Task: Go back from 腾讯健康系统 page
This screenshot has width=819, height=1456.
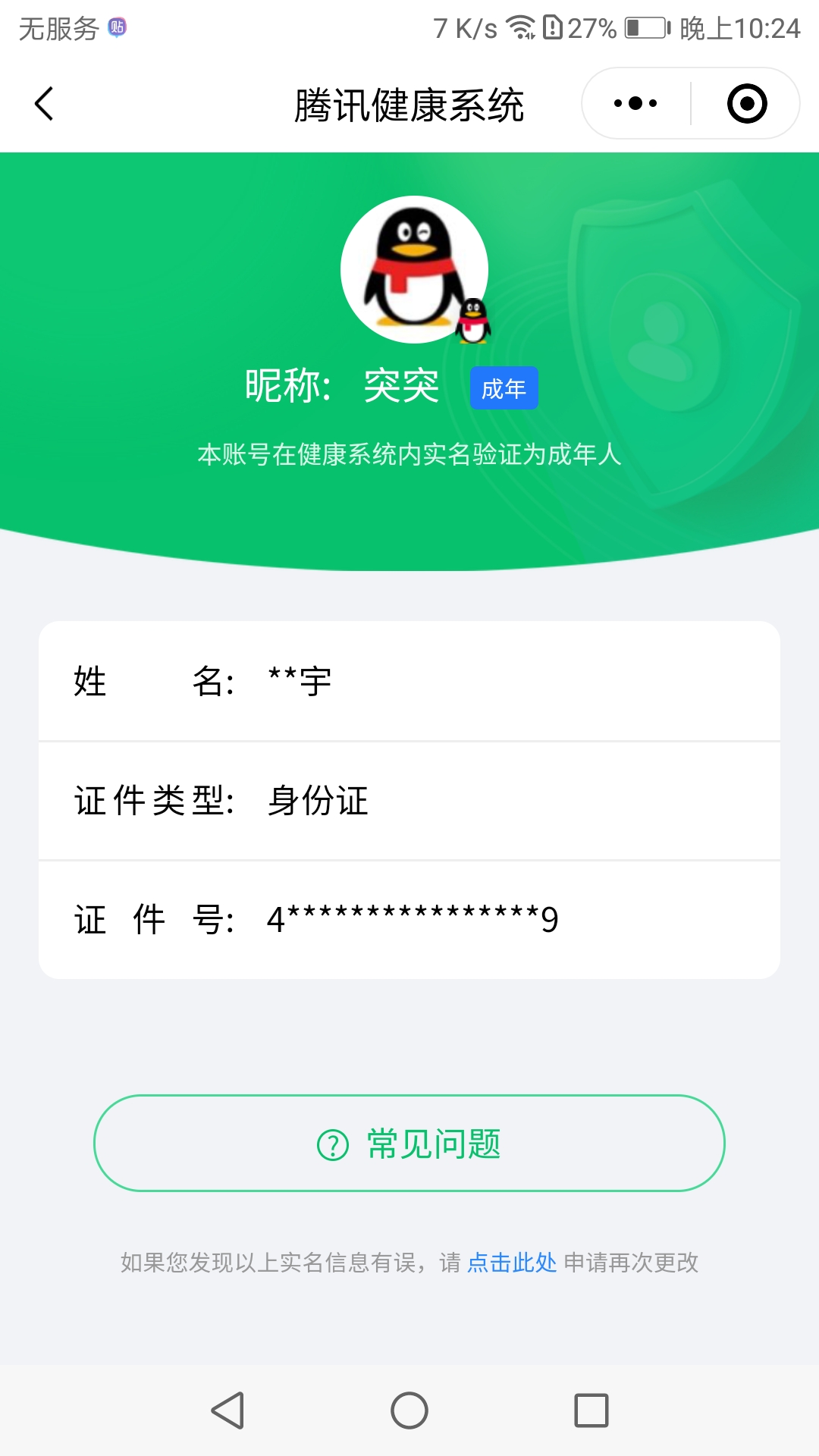Action: click(44, 104)
